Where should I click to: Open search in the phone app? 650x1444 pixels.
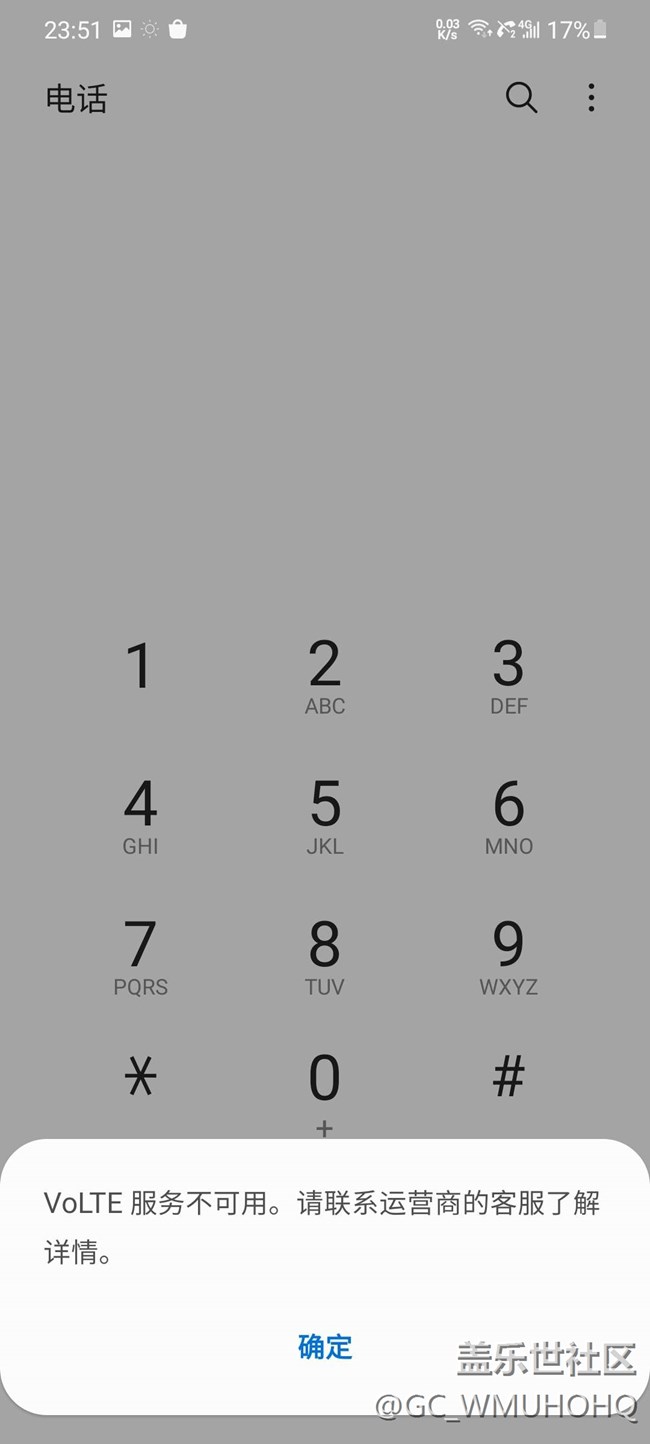(x=521, y=98)
